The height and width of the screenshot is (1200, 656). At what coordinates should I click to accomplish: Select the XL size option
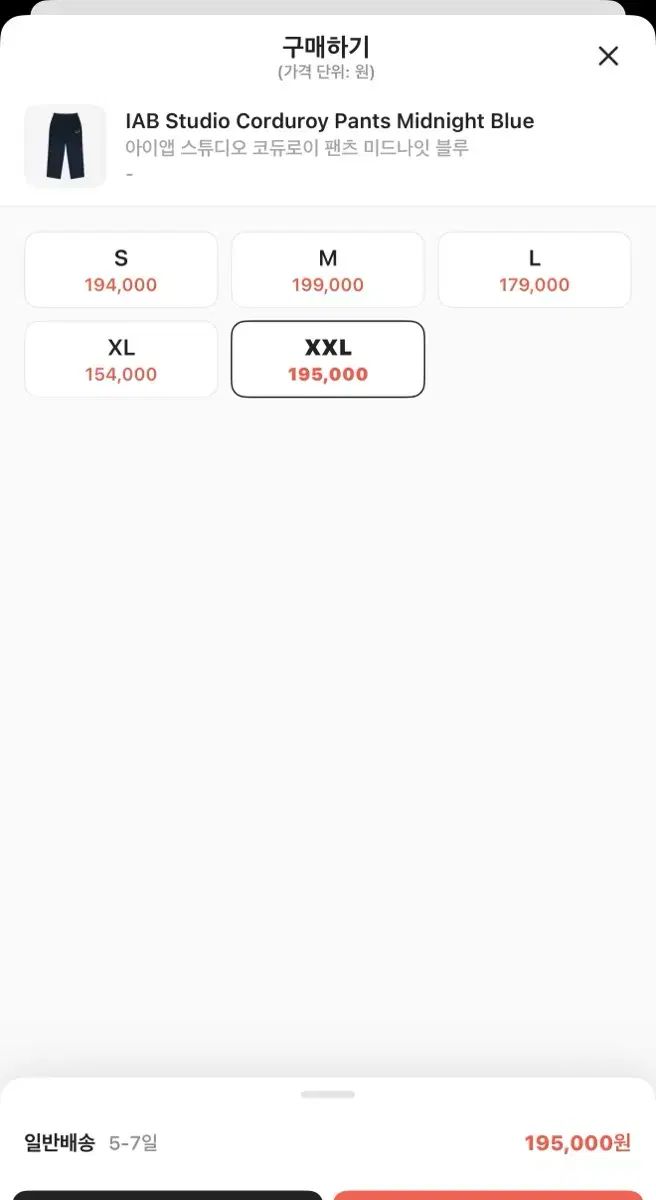tap(121, 359)
